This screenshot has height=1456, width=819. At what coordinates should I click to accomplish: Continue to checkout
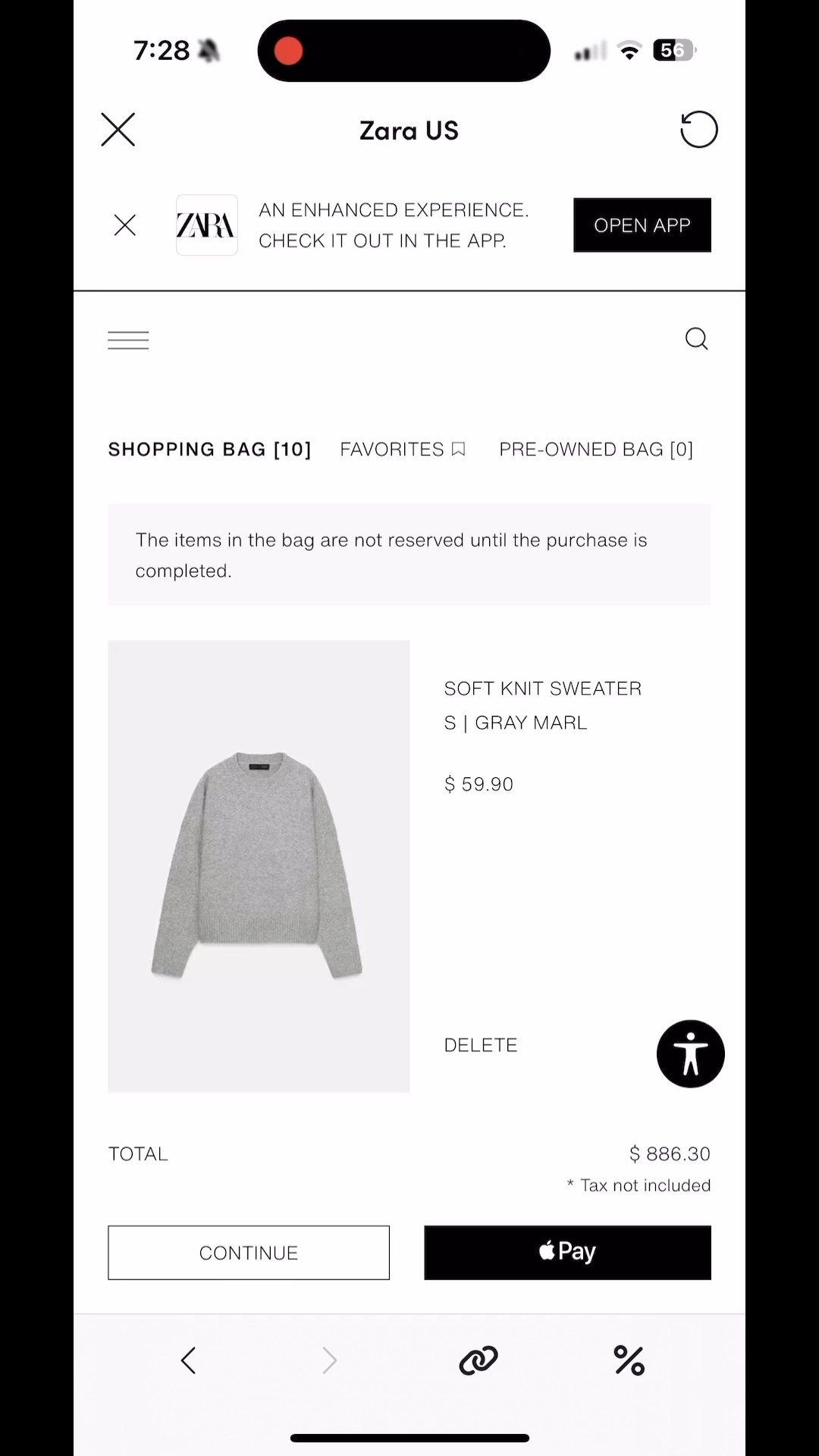[x=249, y=1253]
